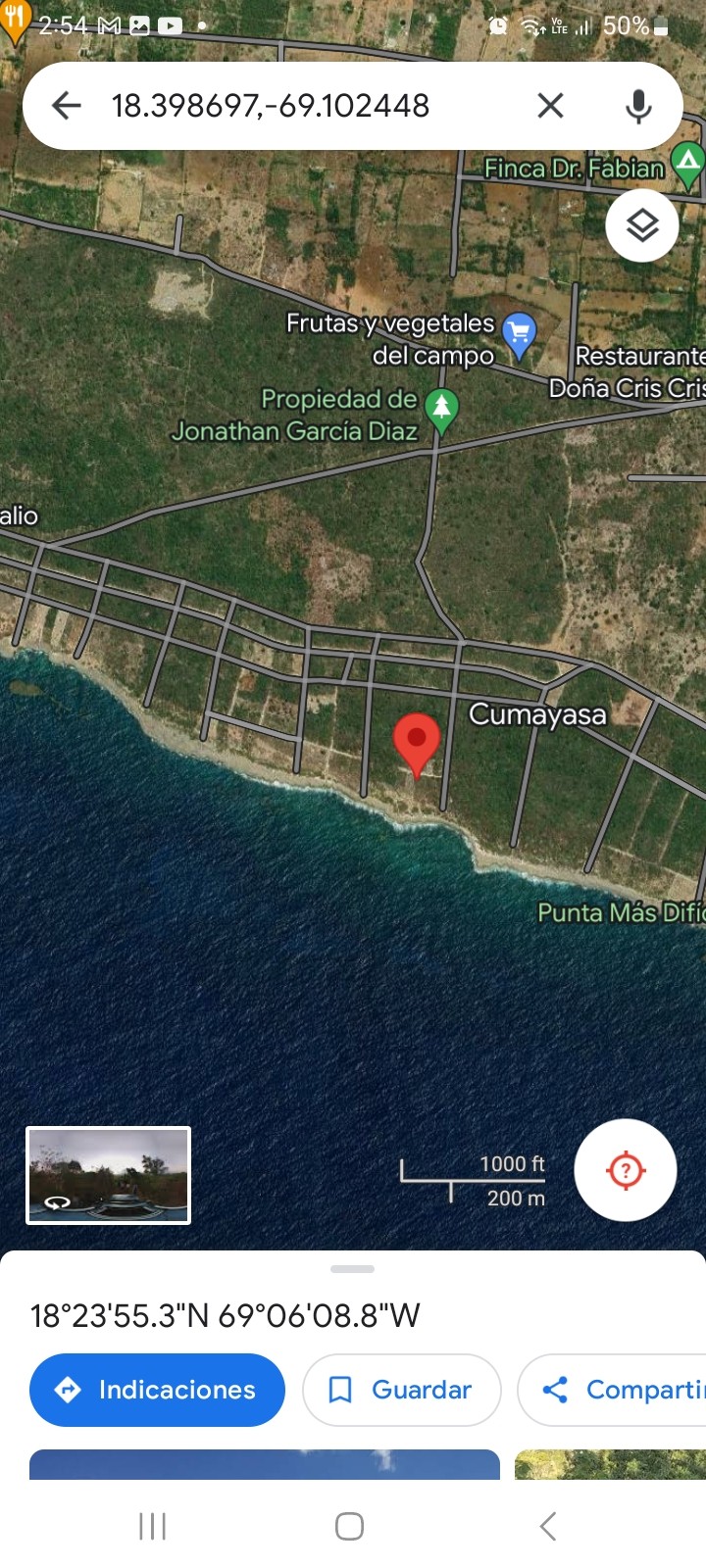Open the Street View preview thumbnail
706x1568 pixels.
click(x=108, y=1175)
